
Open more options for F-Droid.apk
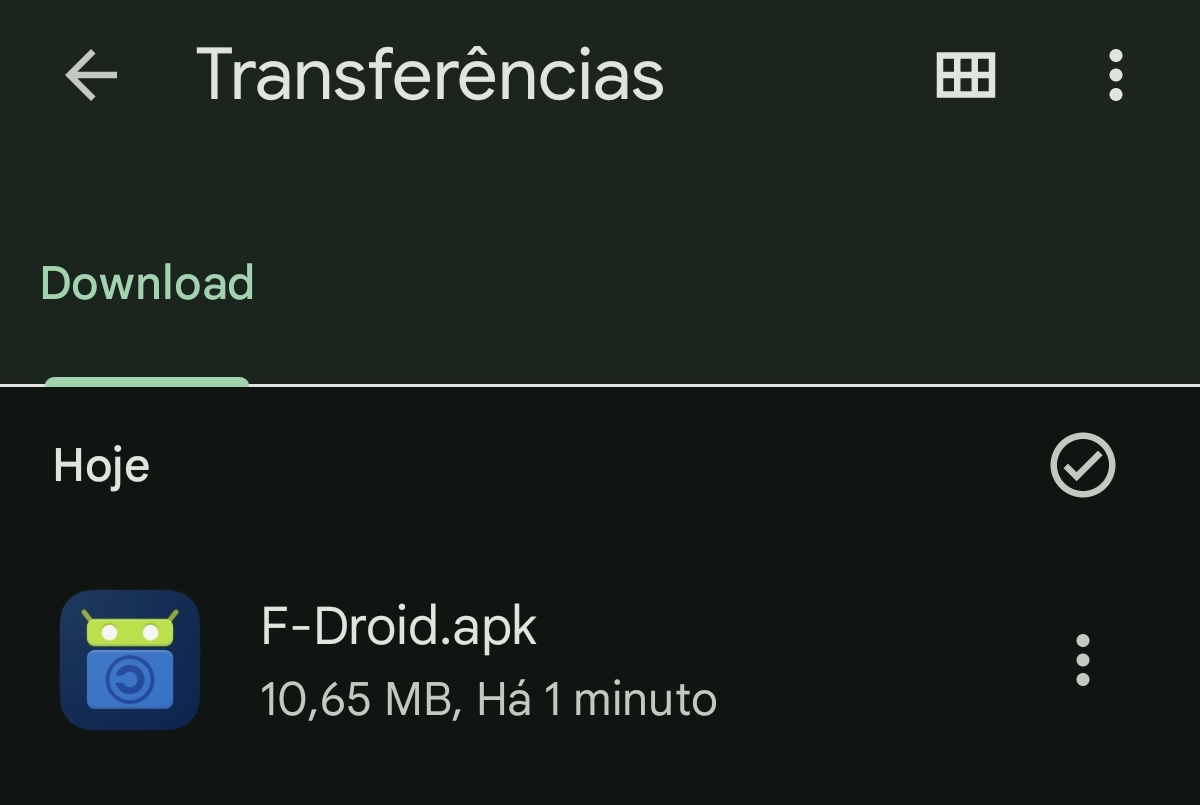1082,660
